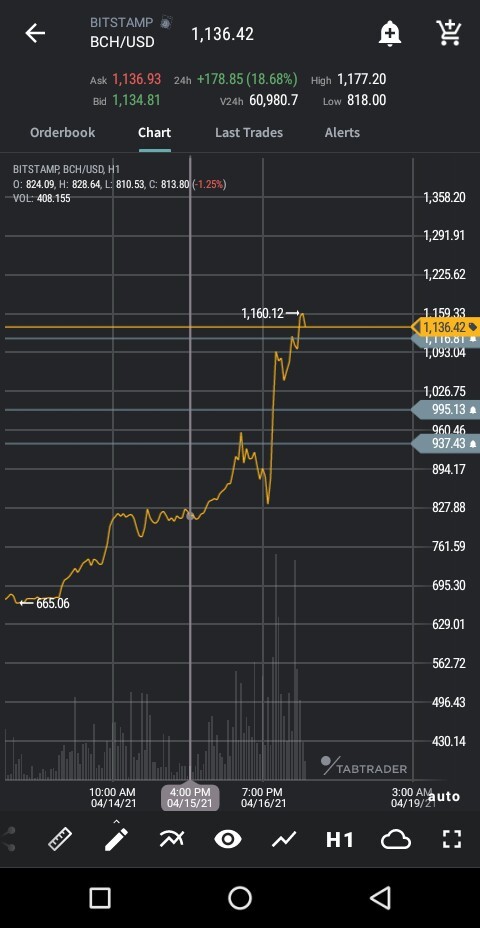Image resolution: width=480 pixels, height=928 pixels.
Task: Switch to the Orderbook tab
Action: pyautogui.click(x=62, y=133)
